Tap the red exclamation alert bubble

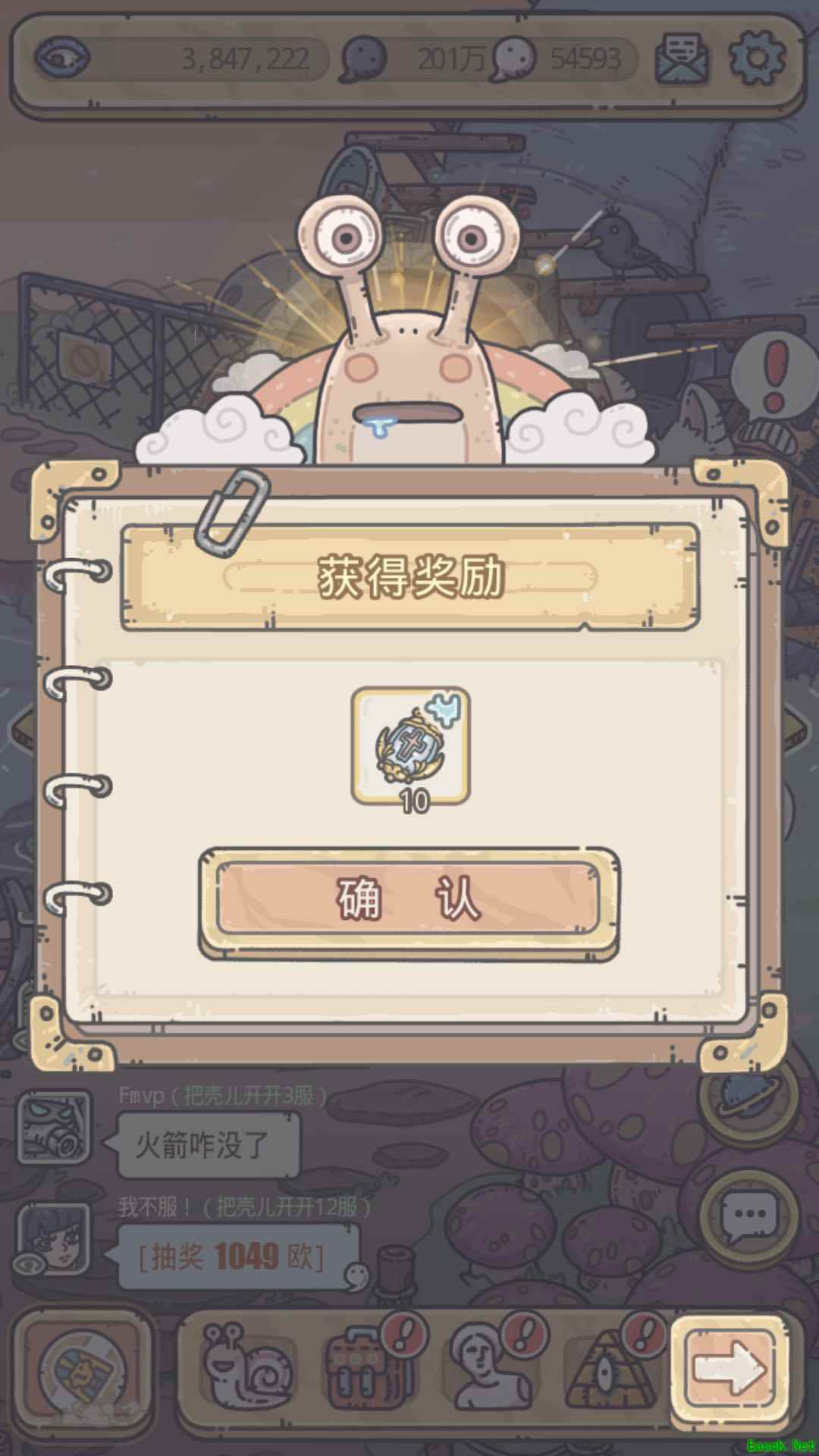coord(773,373)
